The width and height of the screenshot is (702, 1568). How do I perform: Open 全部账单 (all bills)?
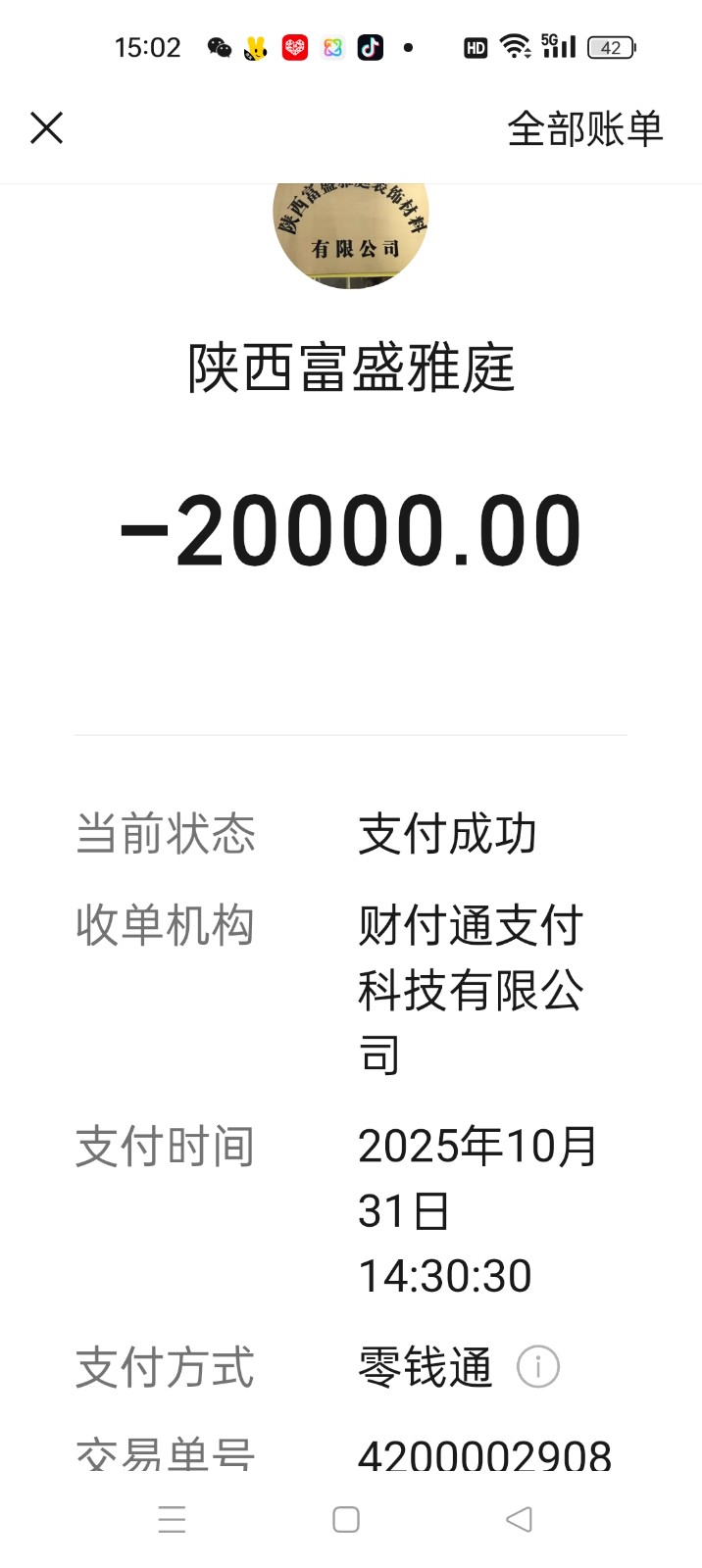pyautogui.click(x=585, y=129)
